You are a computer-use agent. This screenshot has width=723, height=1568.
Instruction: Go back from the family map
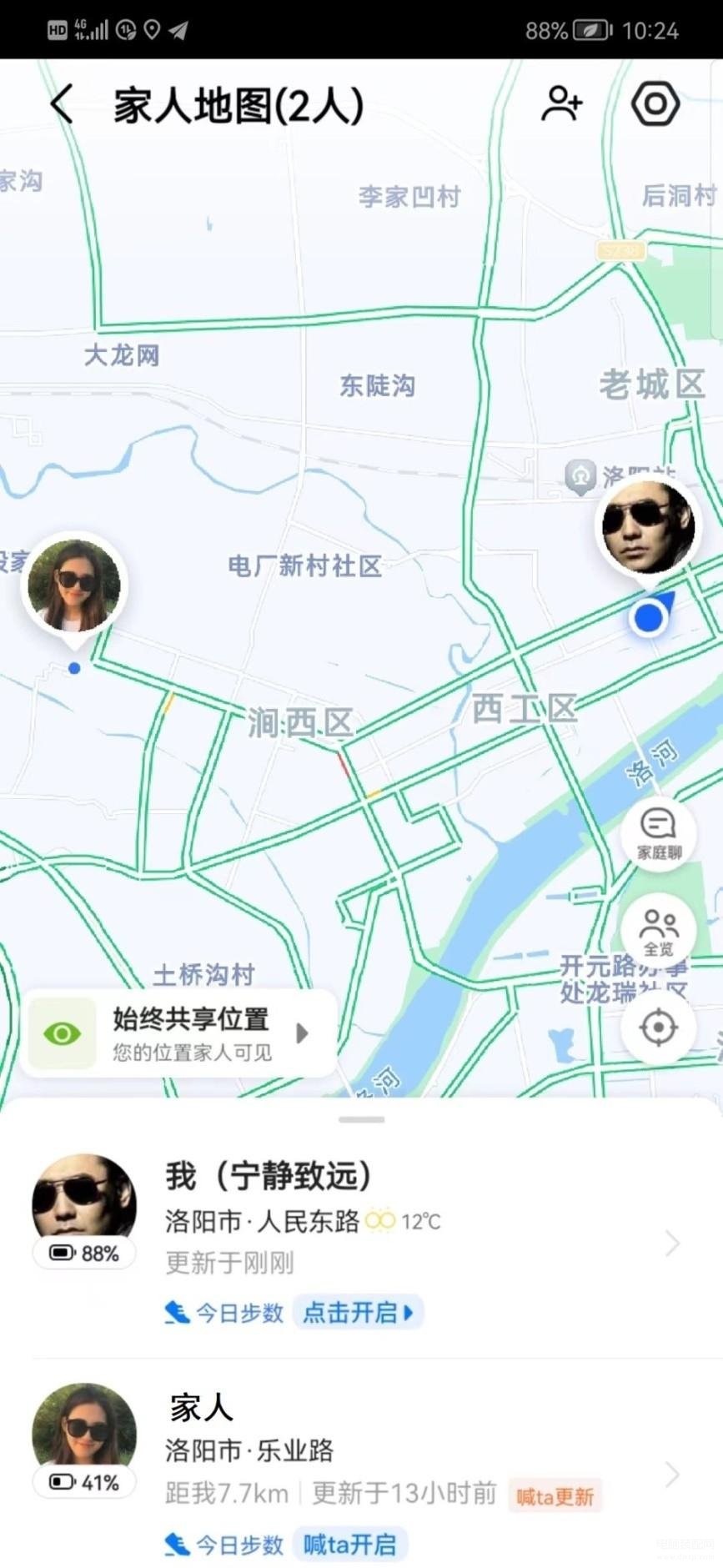62,105
